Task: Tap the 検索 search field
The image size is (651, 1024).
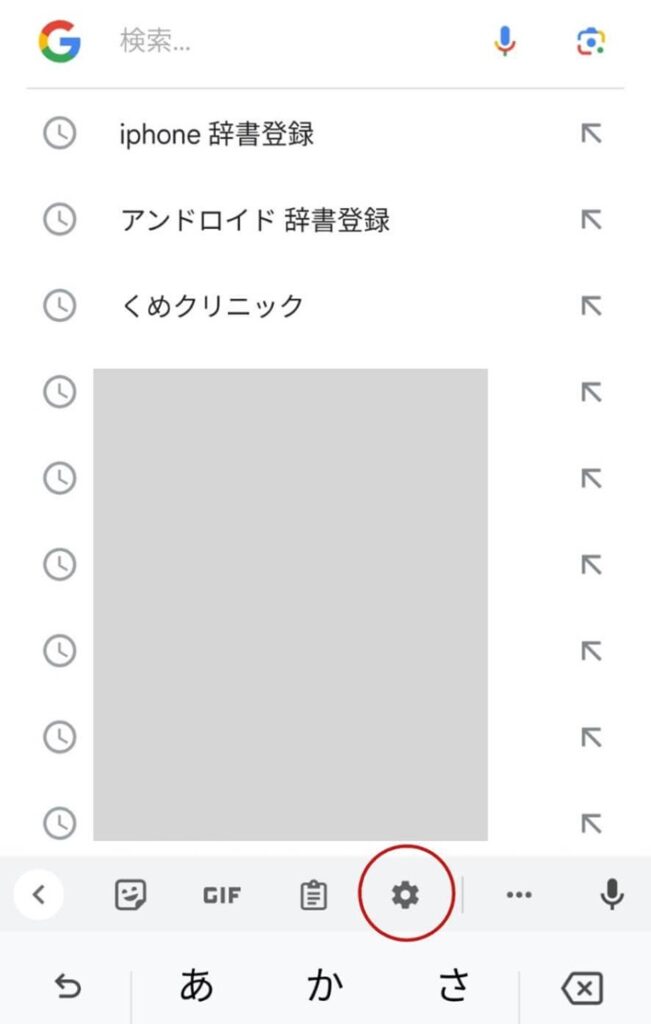Action: pos(290,42)
